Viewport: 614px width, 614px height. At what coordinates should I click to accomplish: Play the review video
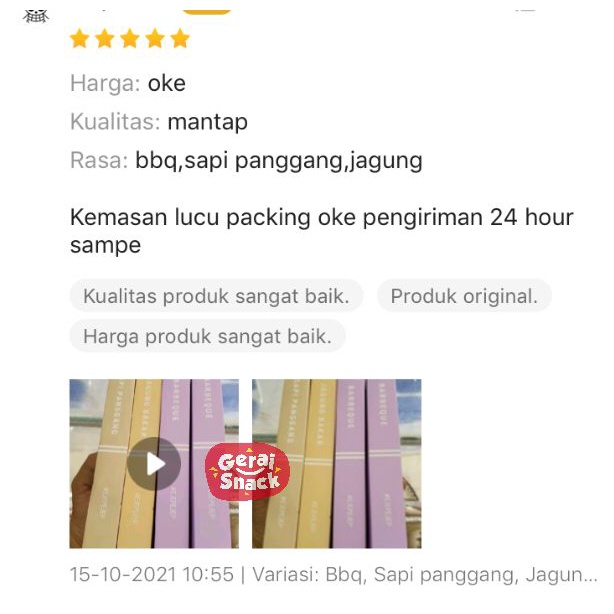[x=154, y=464]
